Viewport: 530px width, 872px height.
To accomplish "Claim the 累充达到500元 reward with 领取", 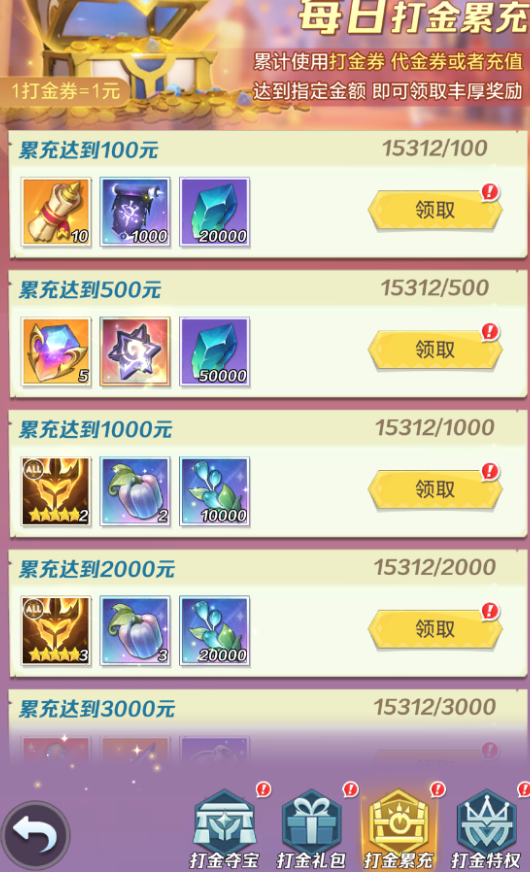I will click(x=435, y=350).
